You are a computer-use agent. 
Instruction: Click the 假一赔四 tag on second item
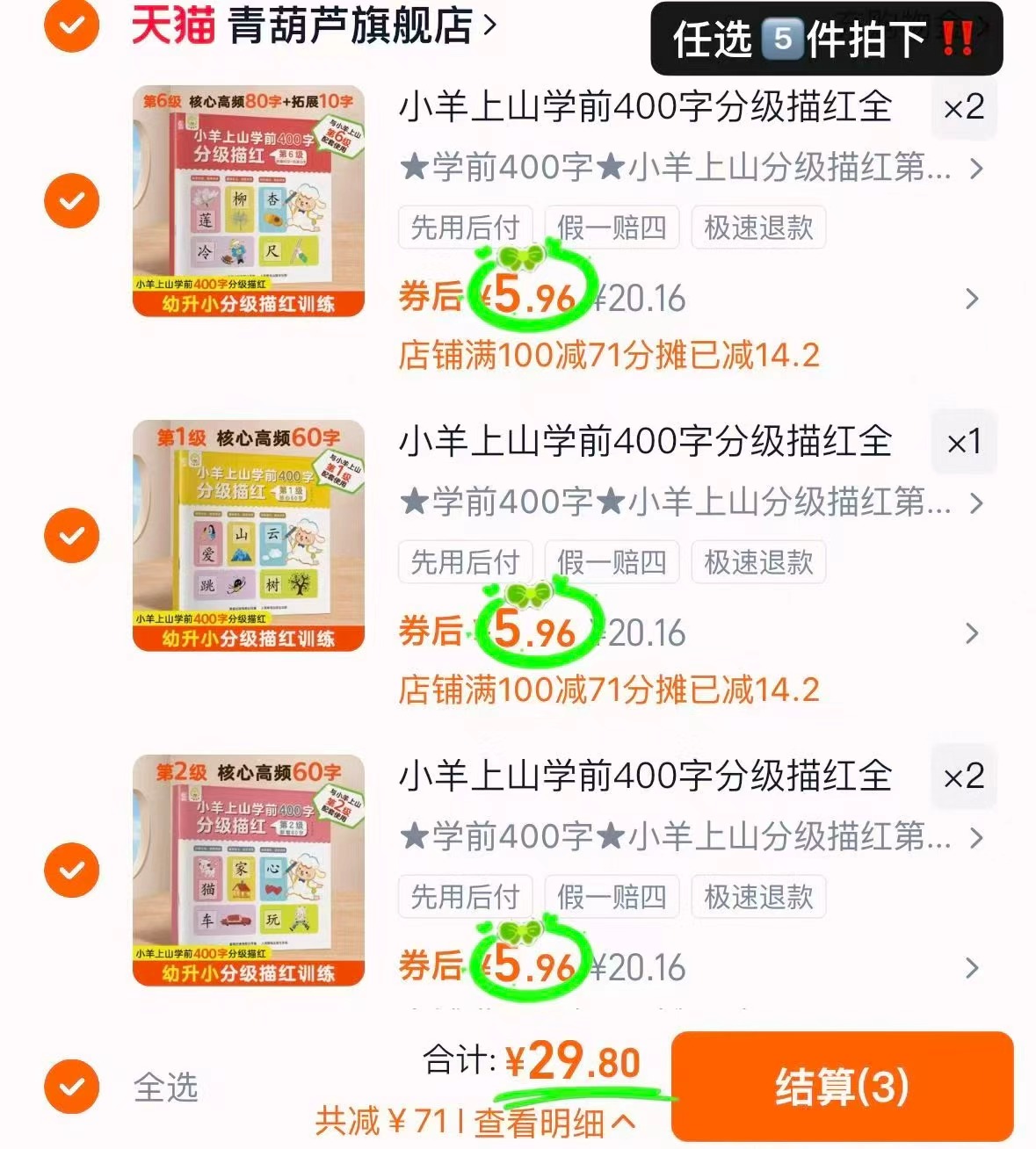612,562
